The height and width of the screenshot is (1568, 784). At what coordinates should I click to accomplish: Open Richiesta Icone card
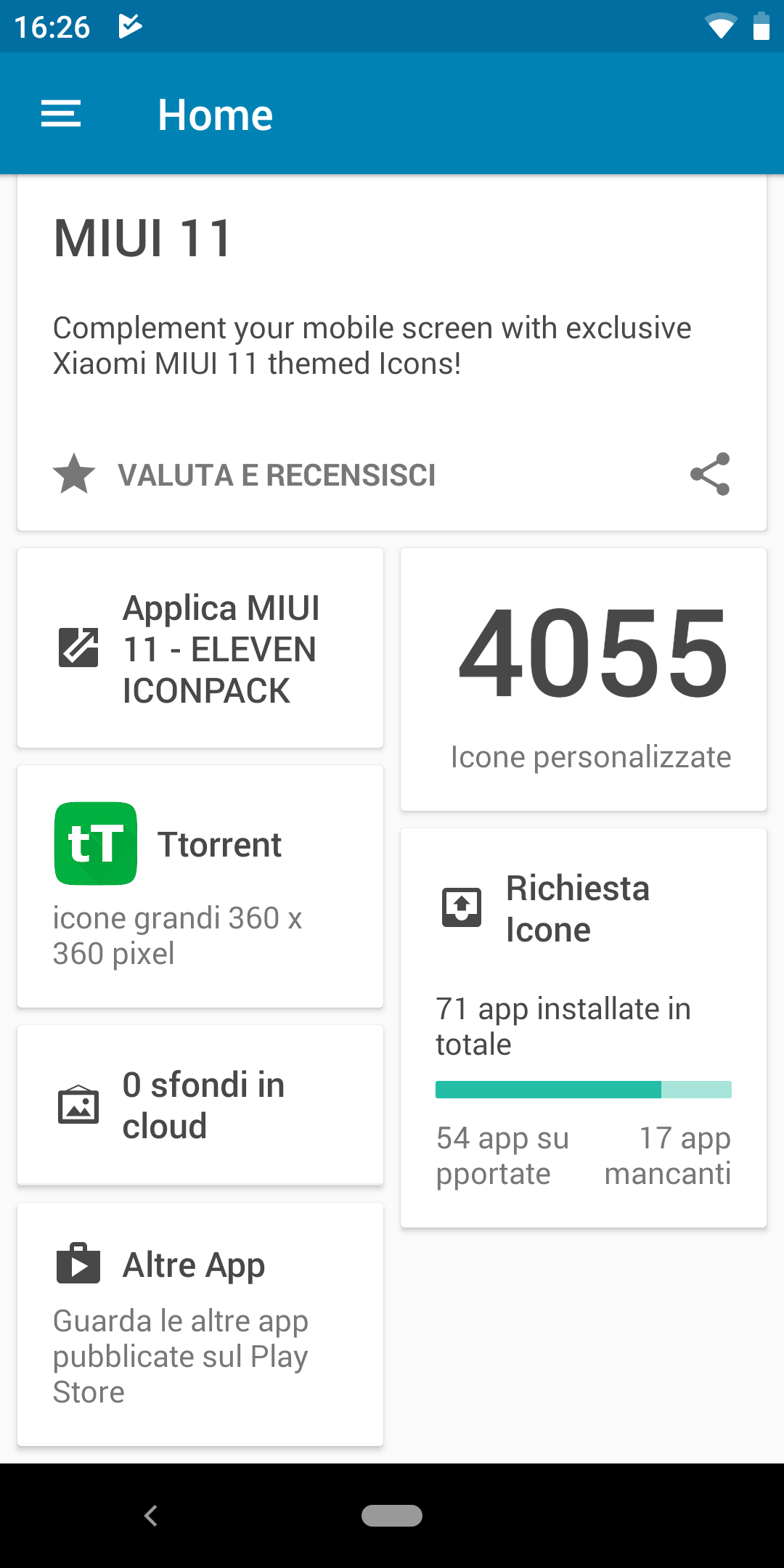point(583,1028)
